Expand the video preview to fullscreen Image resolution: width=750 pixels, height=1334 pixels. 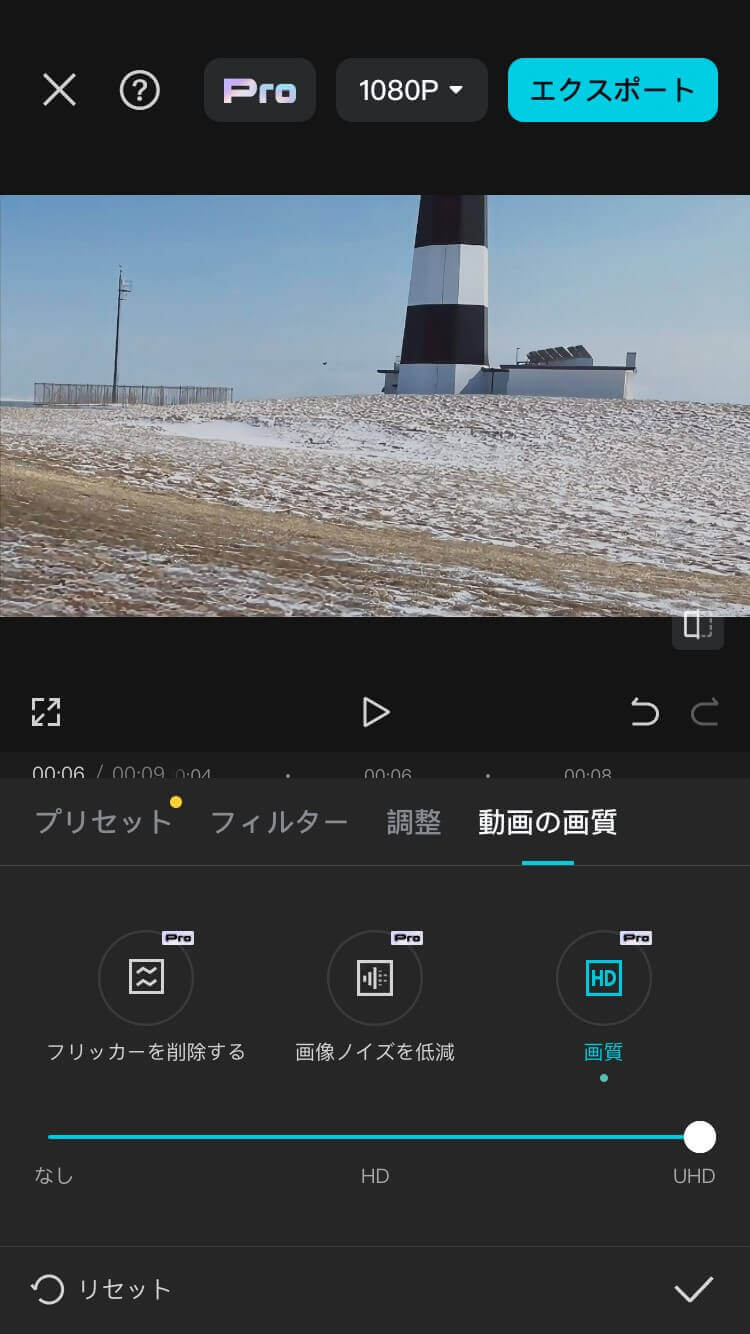point(46,712)
